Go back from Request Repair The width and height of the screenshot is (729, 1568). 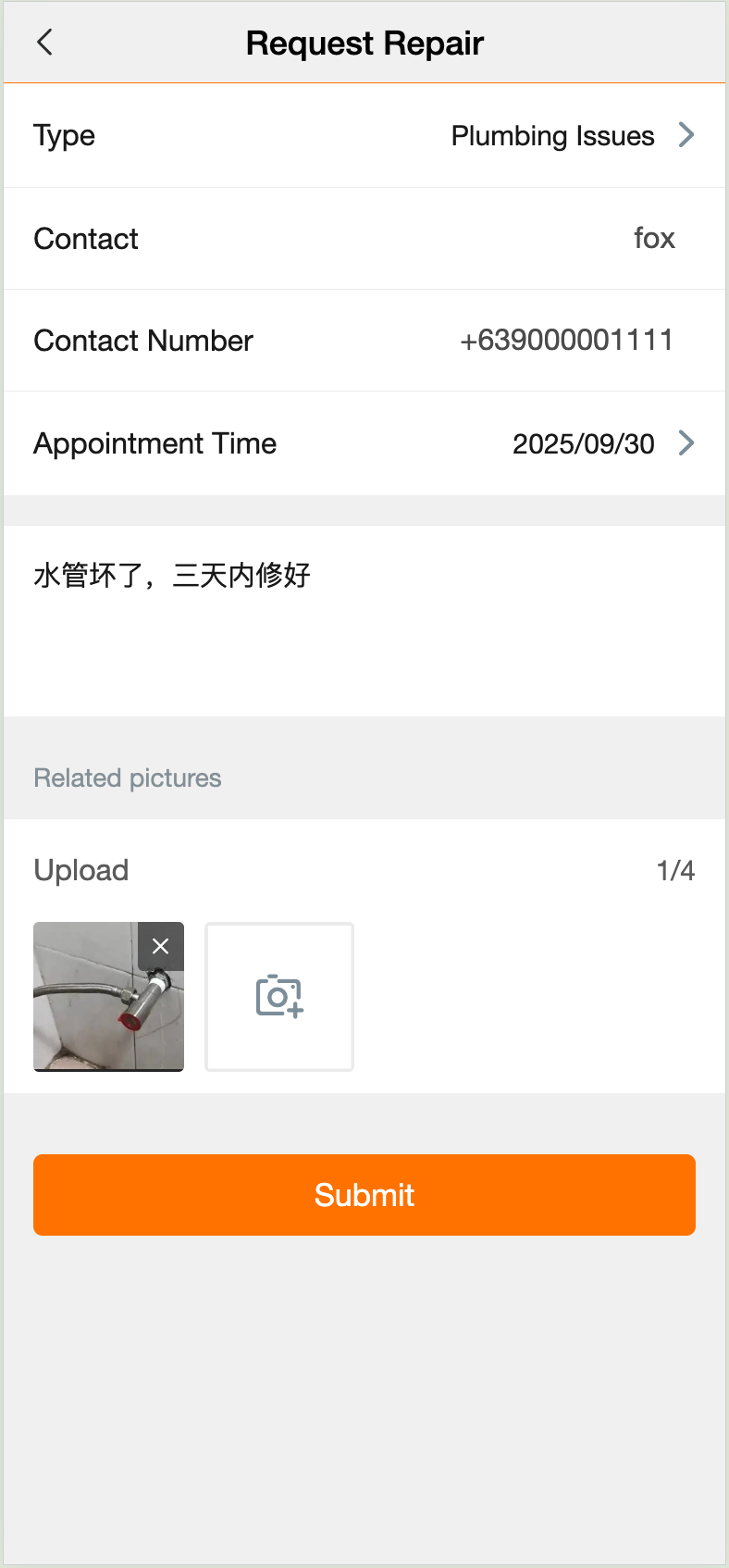[44, 43]
